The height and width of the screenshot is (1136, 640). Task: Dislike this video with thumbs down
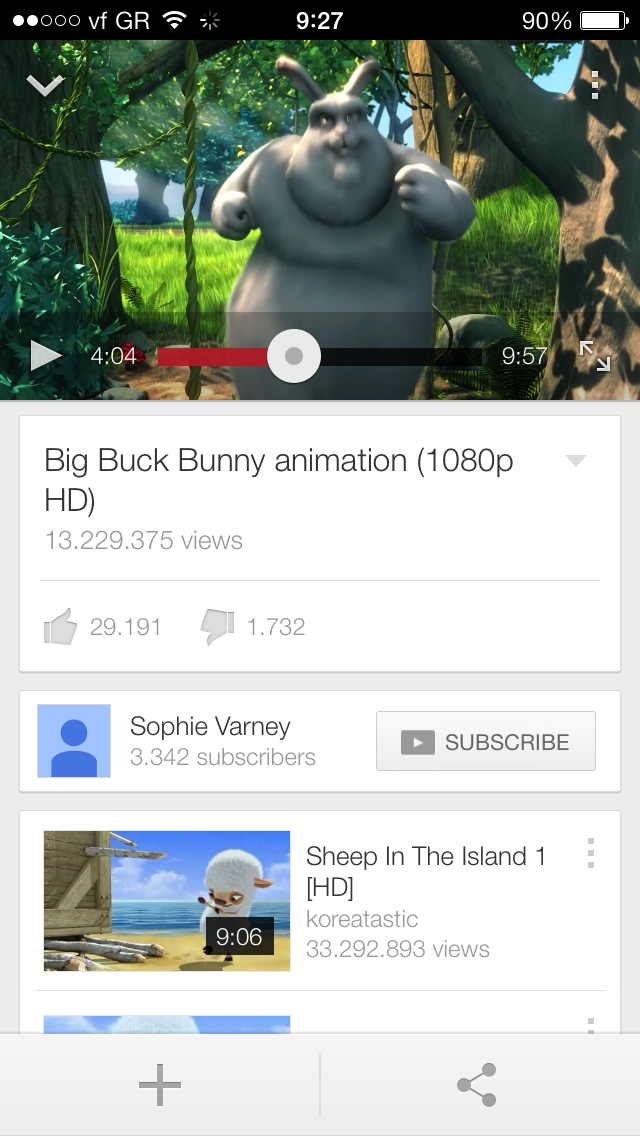pyautogui.click(x=217, y=627)
